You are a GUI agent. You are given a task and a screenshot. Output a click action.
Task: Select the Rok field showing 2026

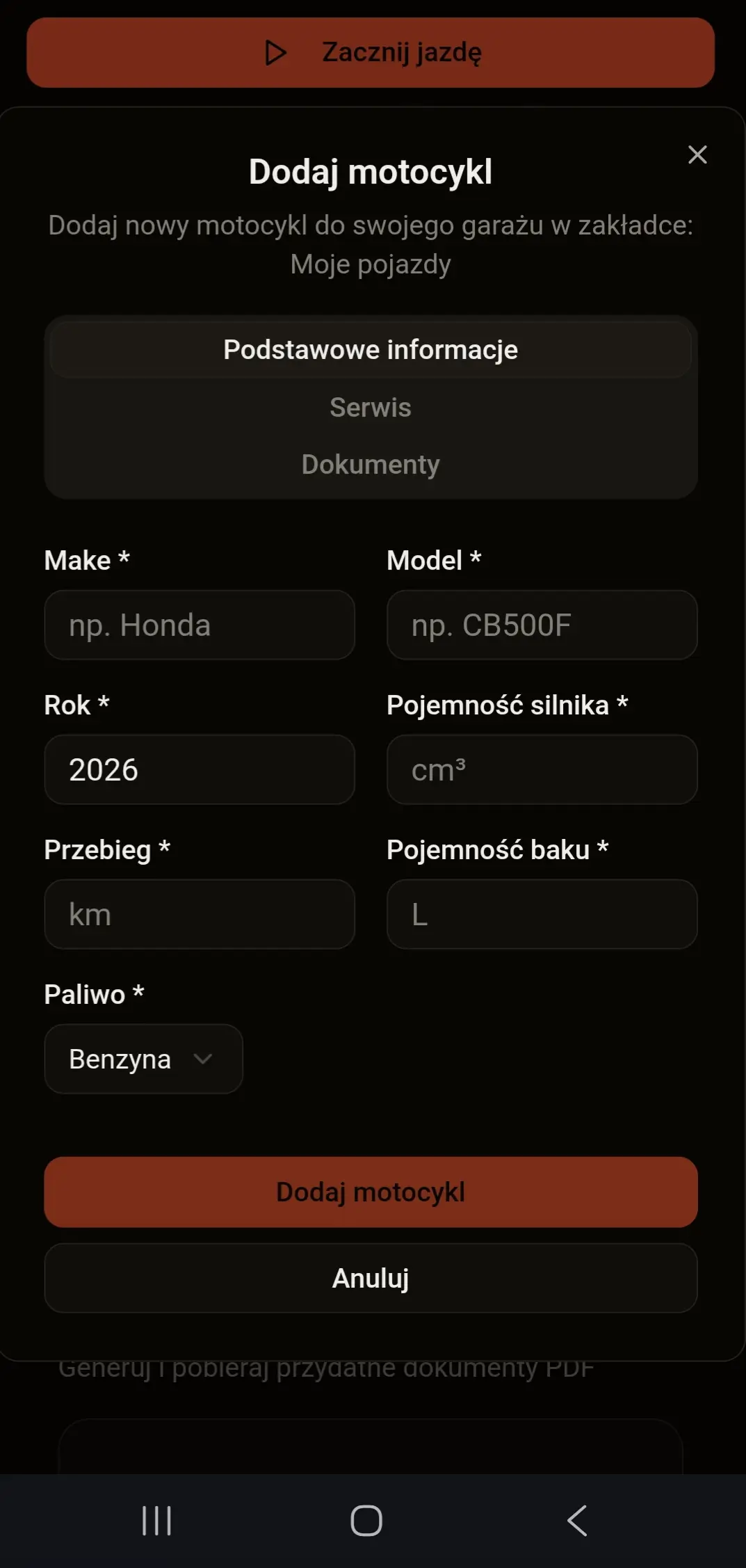pos(200,770)
